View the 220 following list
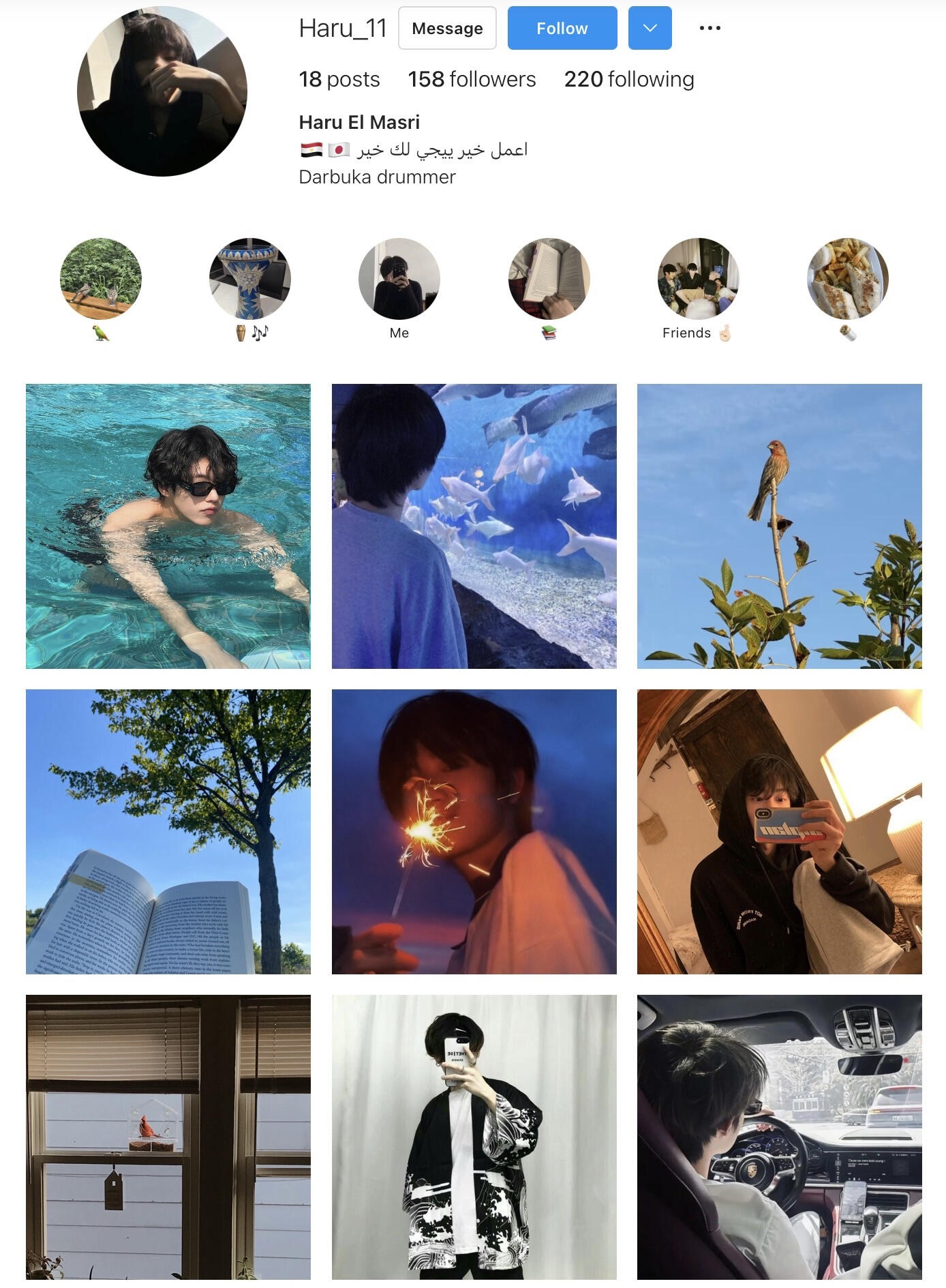Image resolution: width=946 pixels, height=1288 pixels. coord(628,79)
